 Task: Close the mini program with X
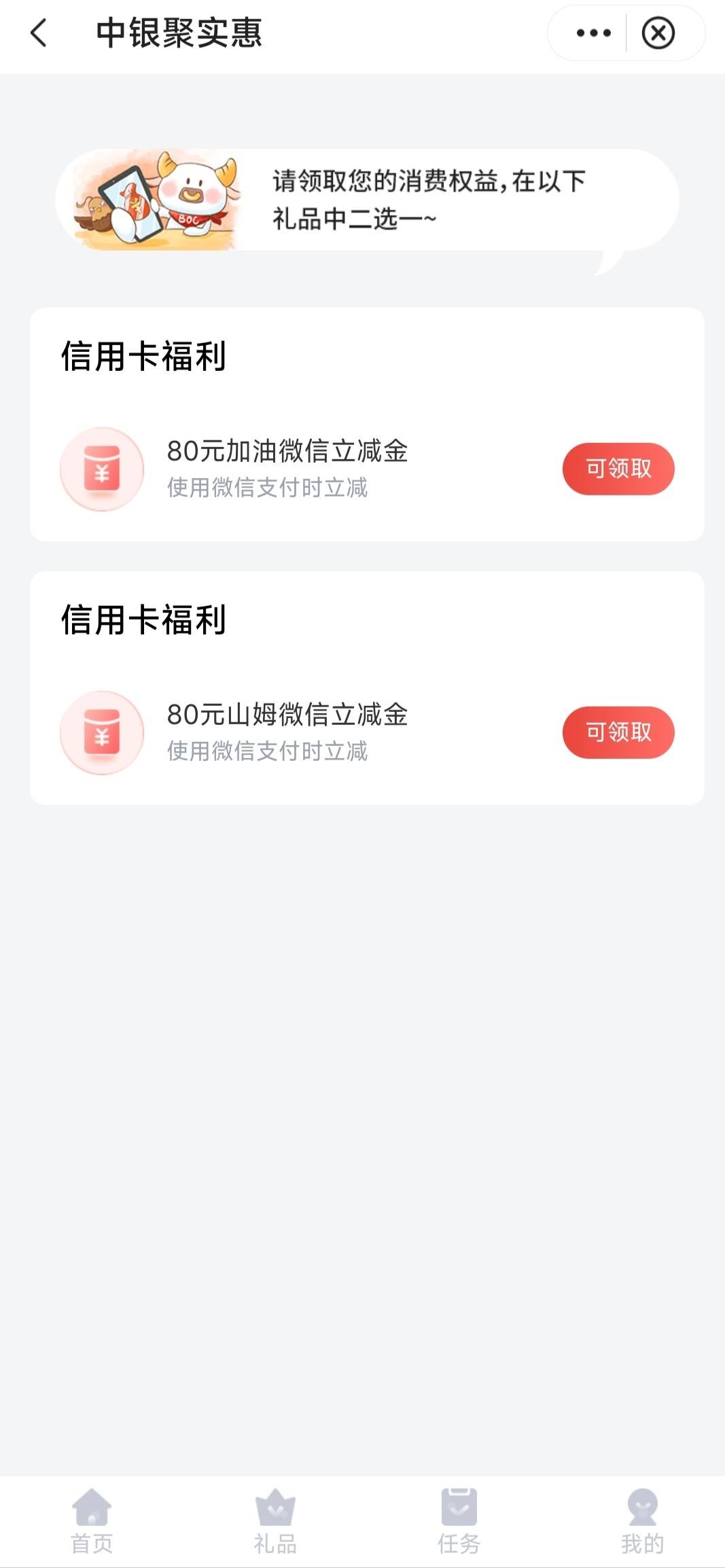pyautogui.click(x=658, y=33)
